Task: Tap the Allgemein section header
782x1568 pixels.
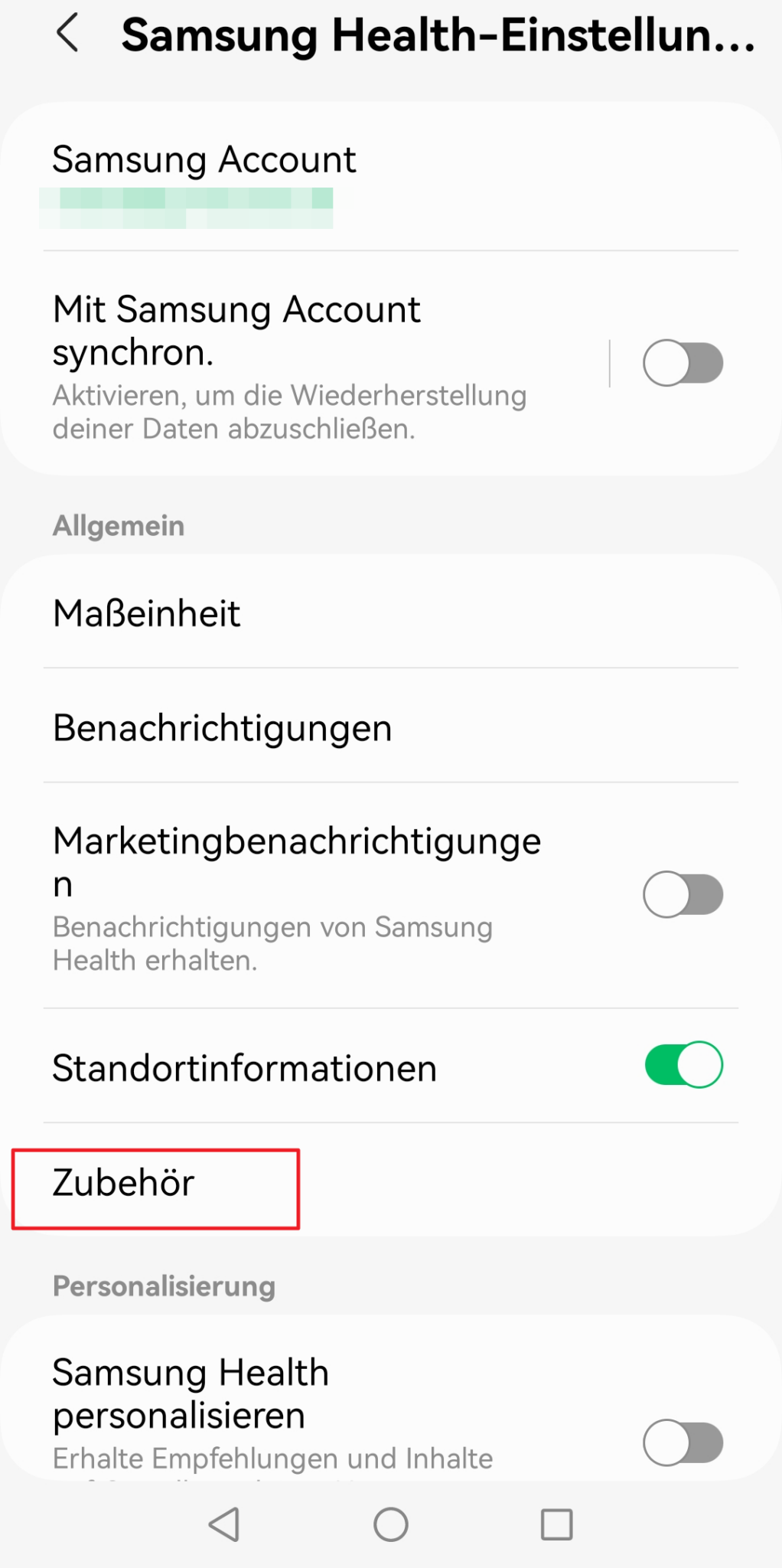Action: coord(118,525)
